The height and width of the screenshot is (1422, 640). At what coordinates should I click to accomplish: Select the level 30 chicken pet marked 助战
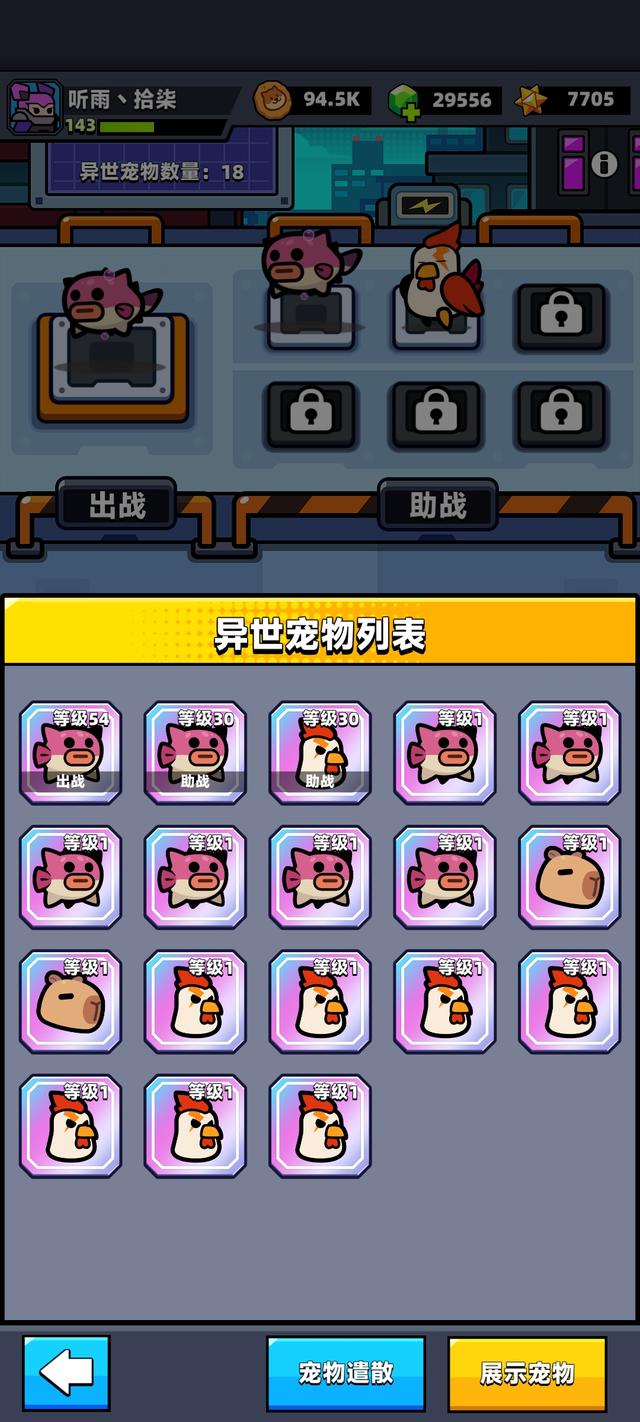[x=320, y=752]
